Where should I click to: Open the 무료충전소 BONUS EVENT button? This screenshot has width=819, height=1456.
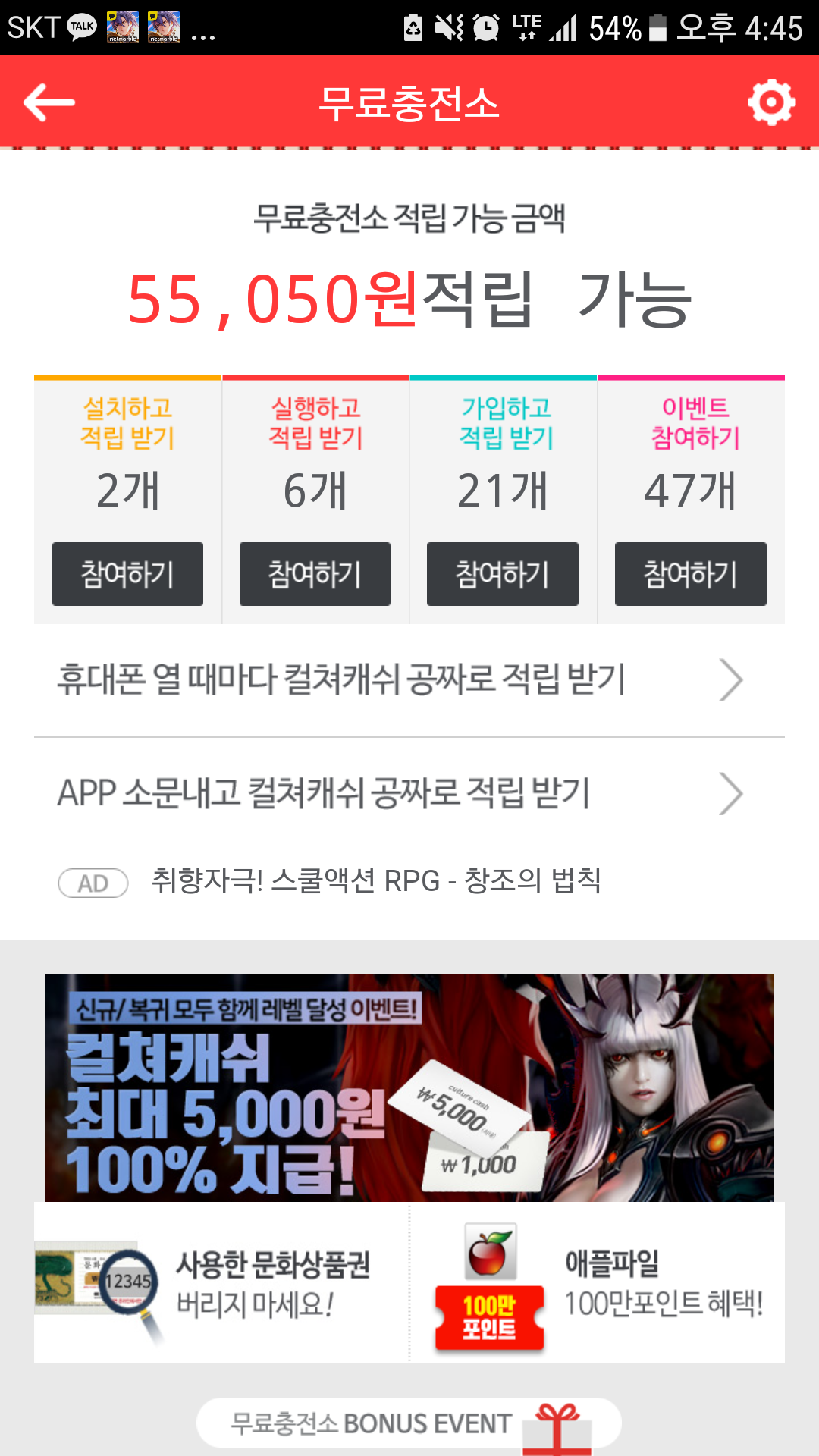click(x=409, y=1423)
